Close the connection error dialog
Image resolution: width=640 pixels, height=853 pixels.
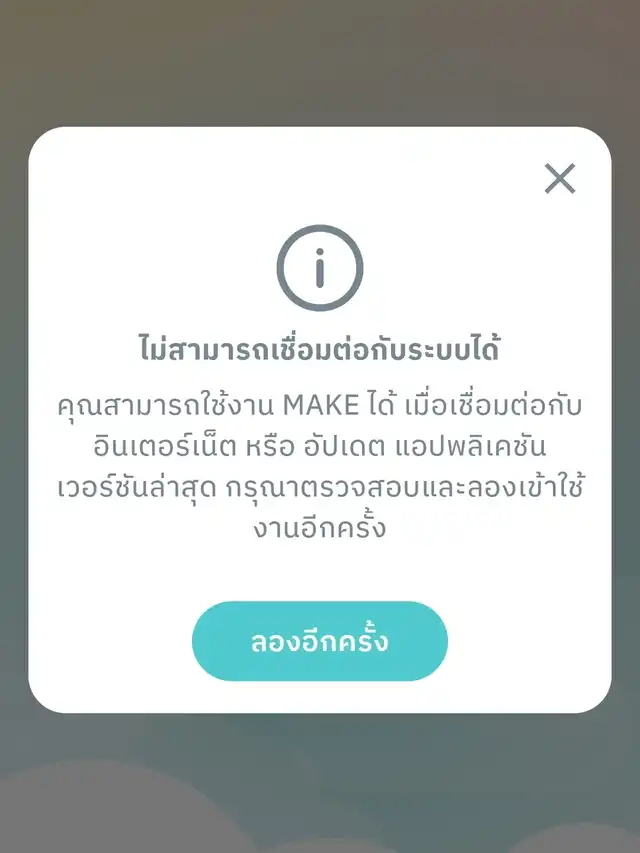pos(560,178)
